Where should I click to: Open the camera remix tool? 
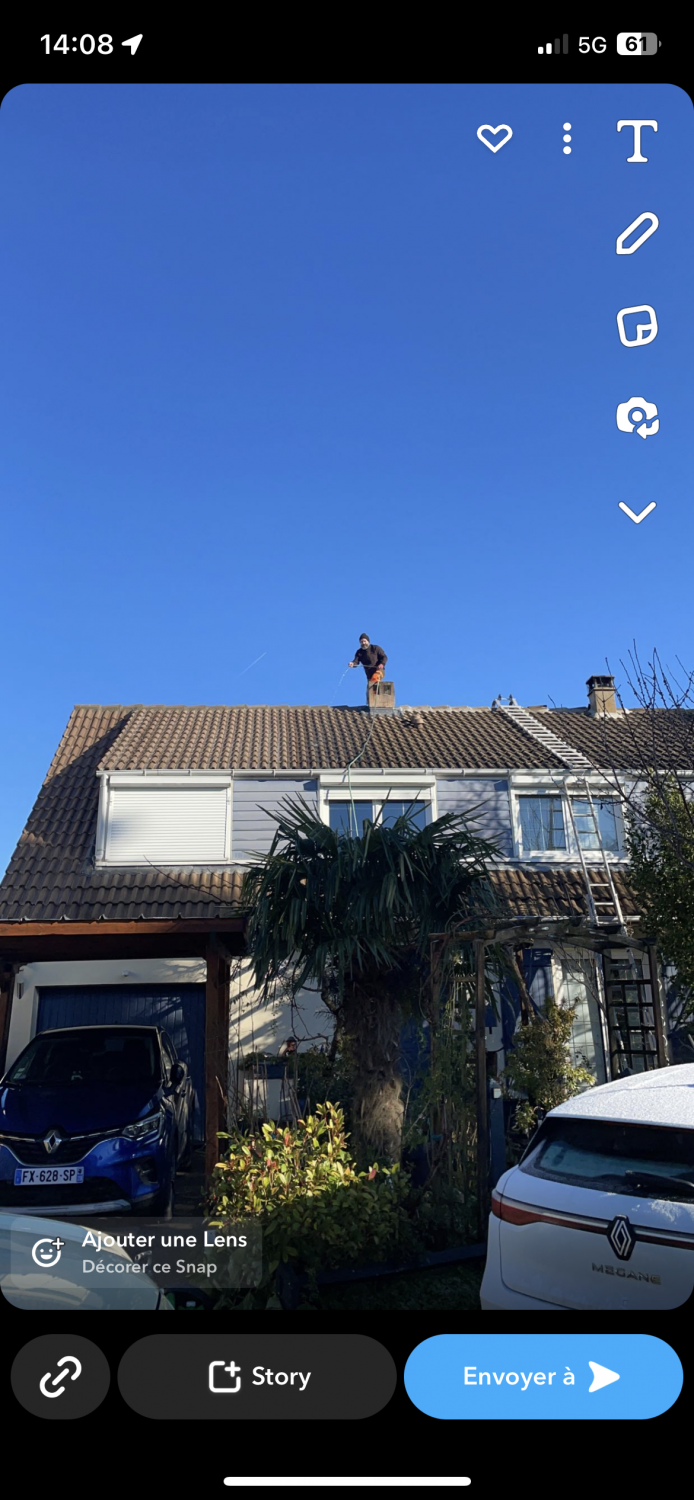coord(637,417)
